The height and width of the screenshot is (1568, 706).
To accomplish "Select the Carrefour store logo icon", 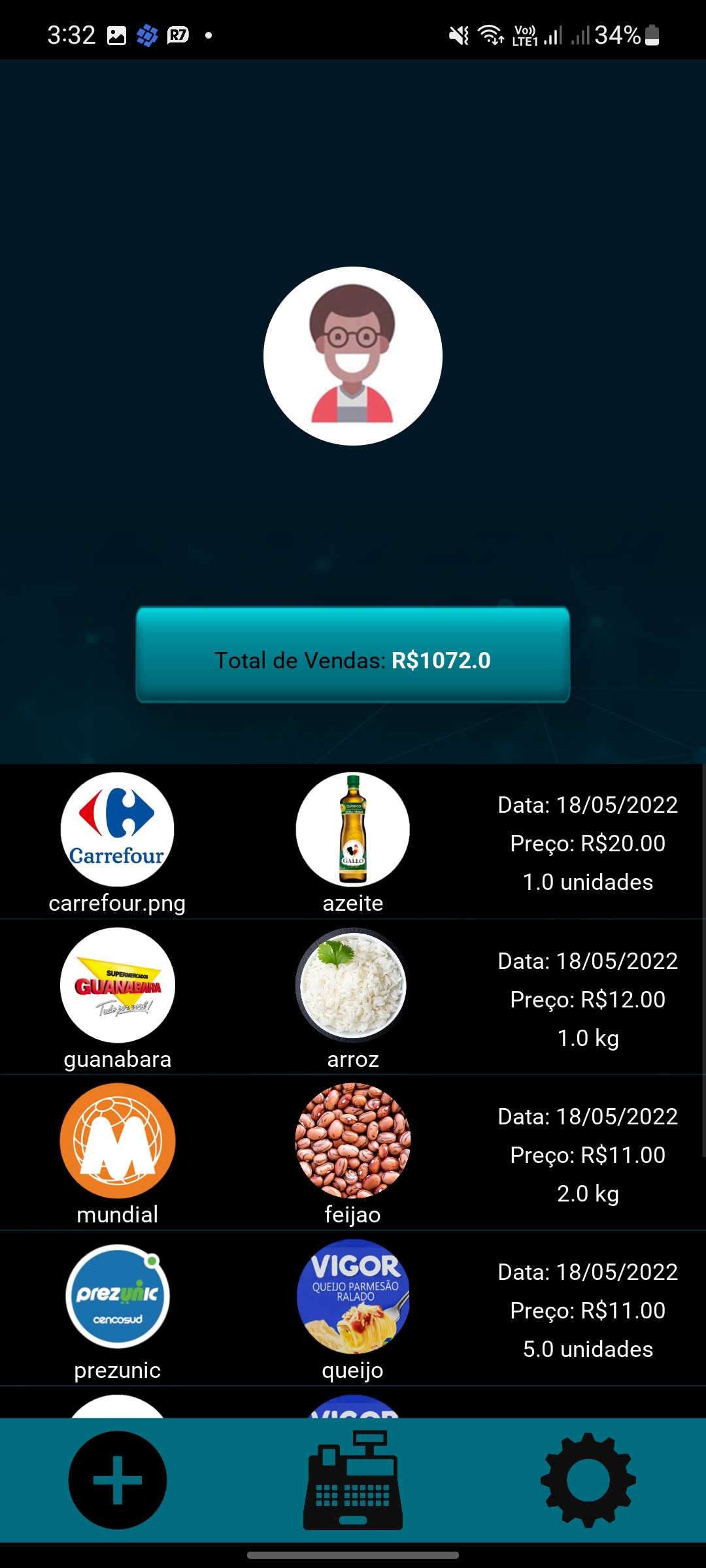I will coord(117,830).
